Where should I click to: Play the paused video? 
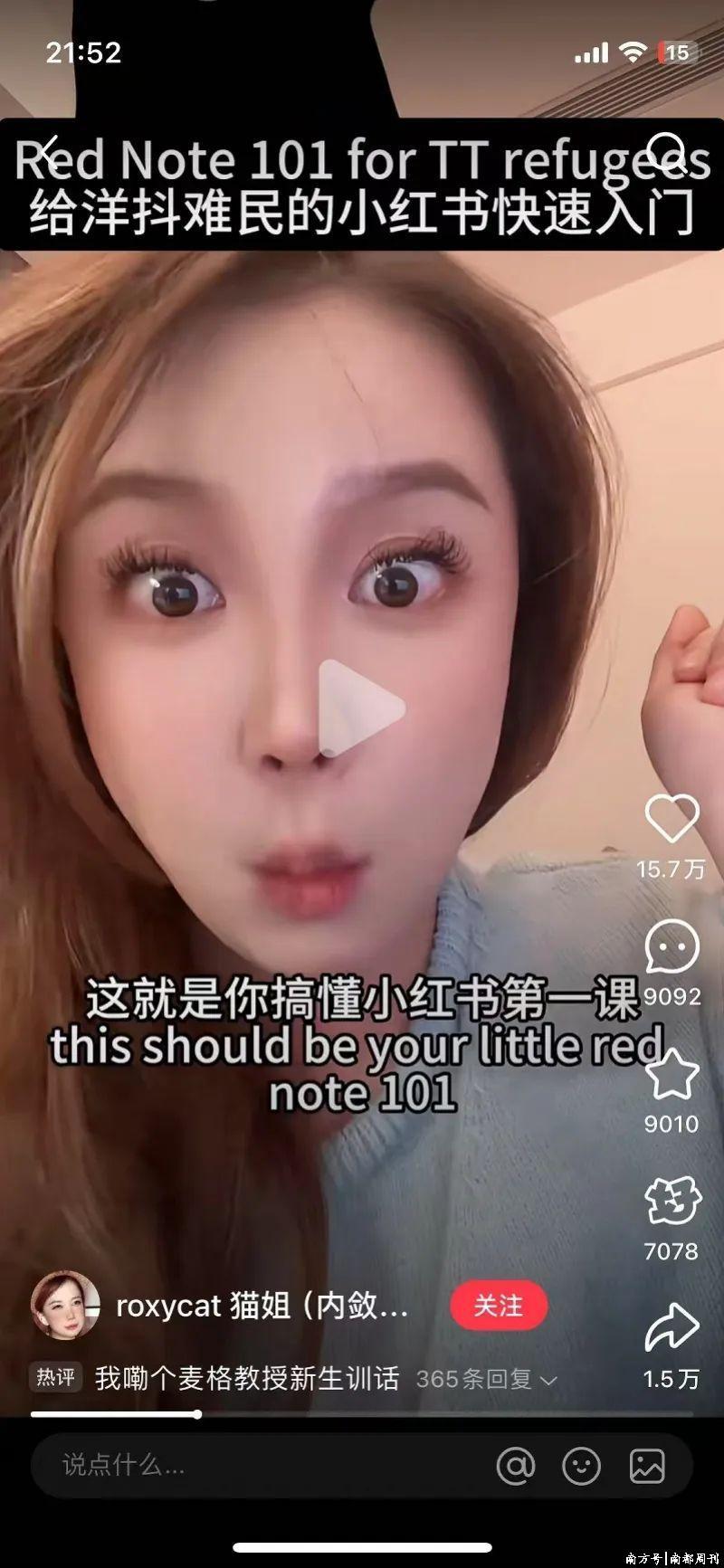361,708
